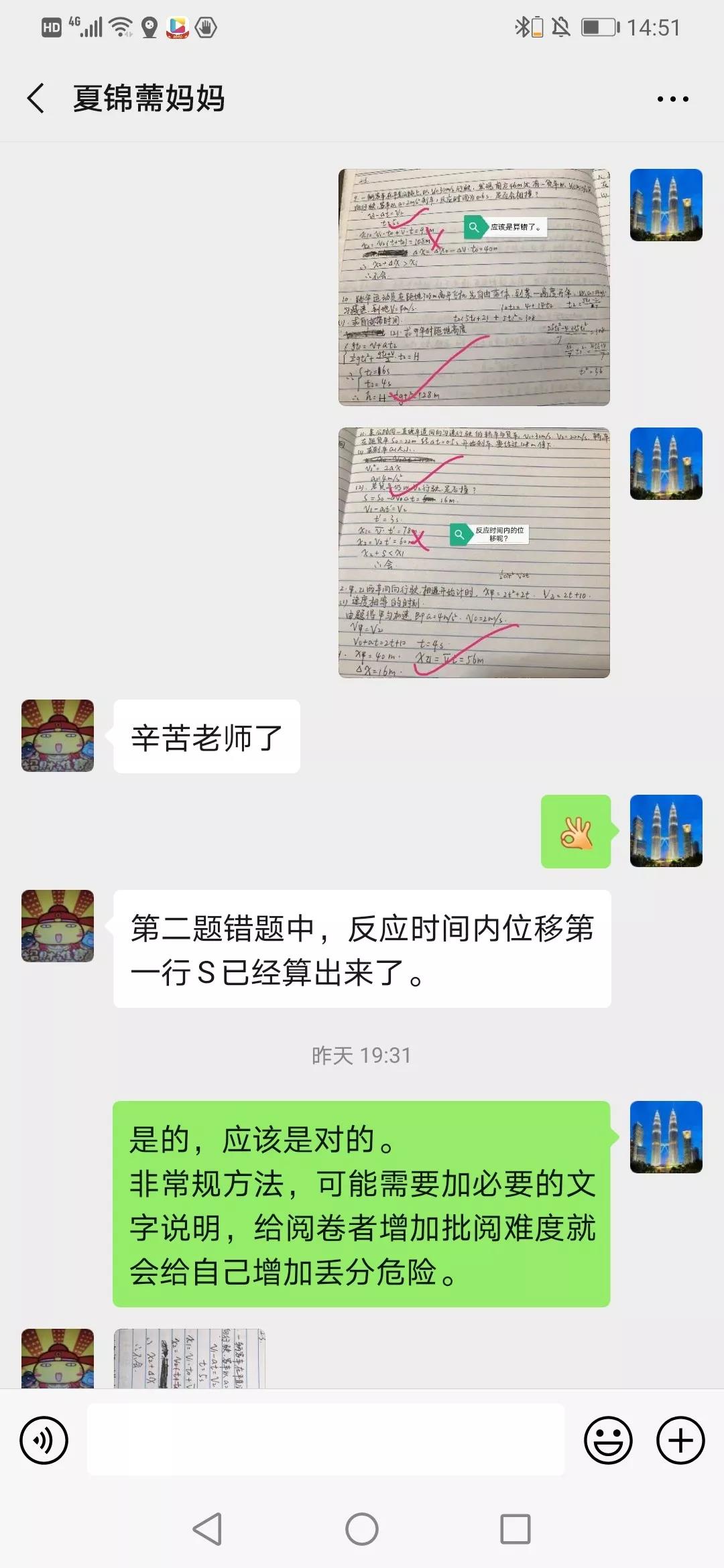Open the partially visible photo at bottom

pos(190,1358)
